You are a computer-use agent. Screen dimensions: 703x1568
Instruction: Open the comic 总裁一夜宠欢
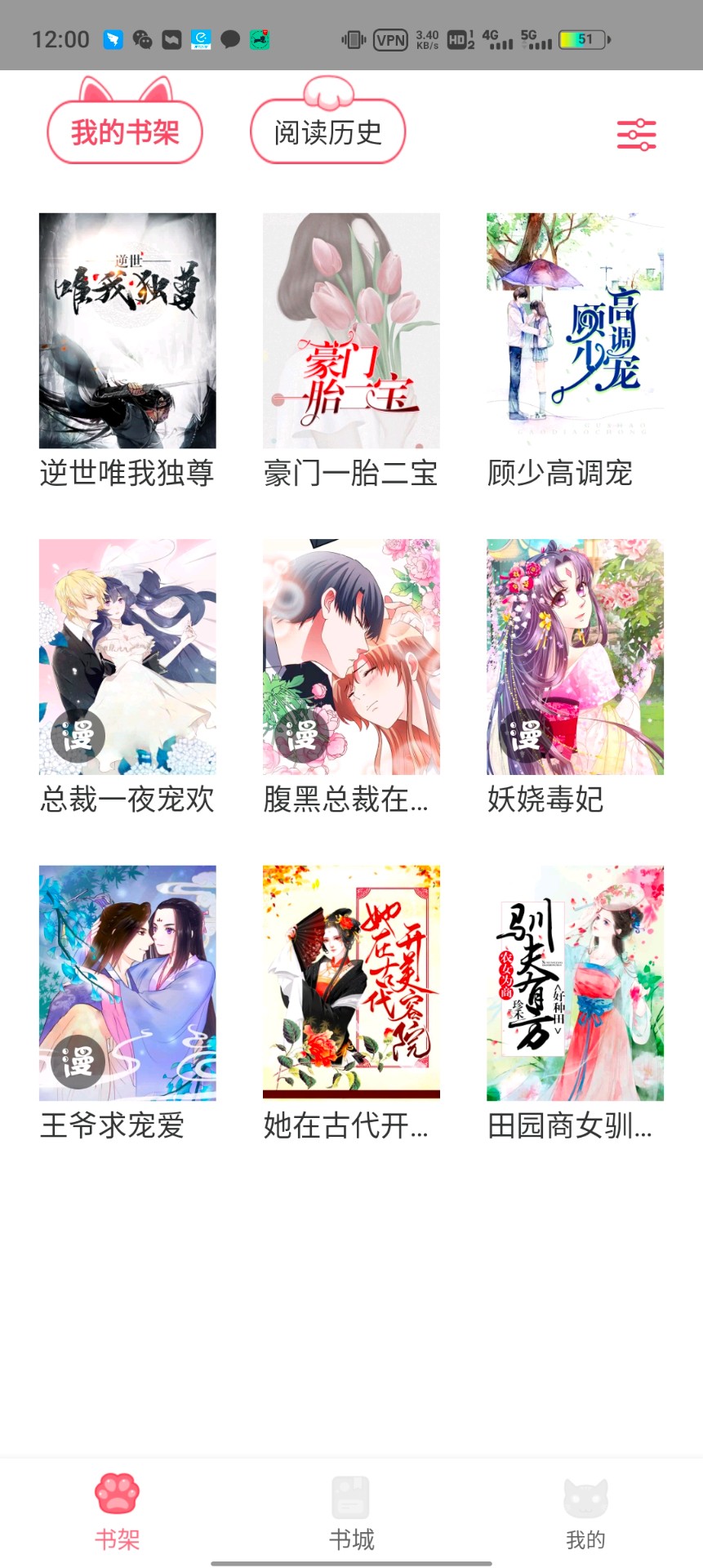[x=127, y=657]
